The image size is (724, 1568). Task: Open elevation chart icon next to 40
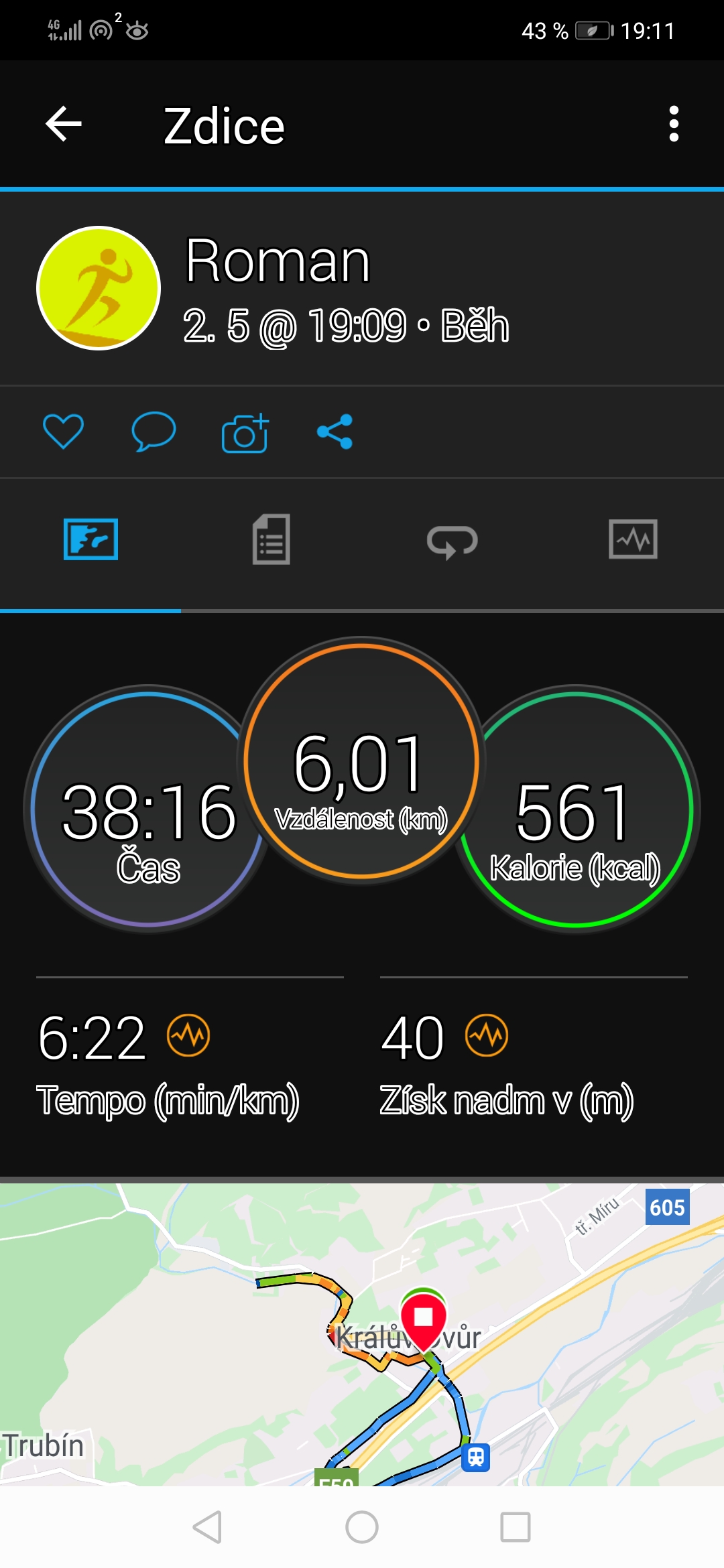pos(487,1035)
